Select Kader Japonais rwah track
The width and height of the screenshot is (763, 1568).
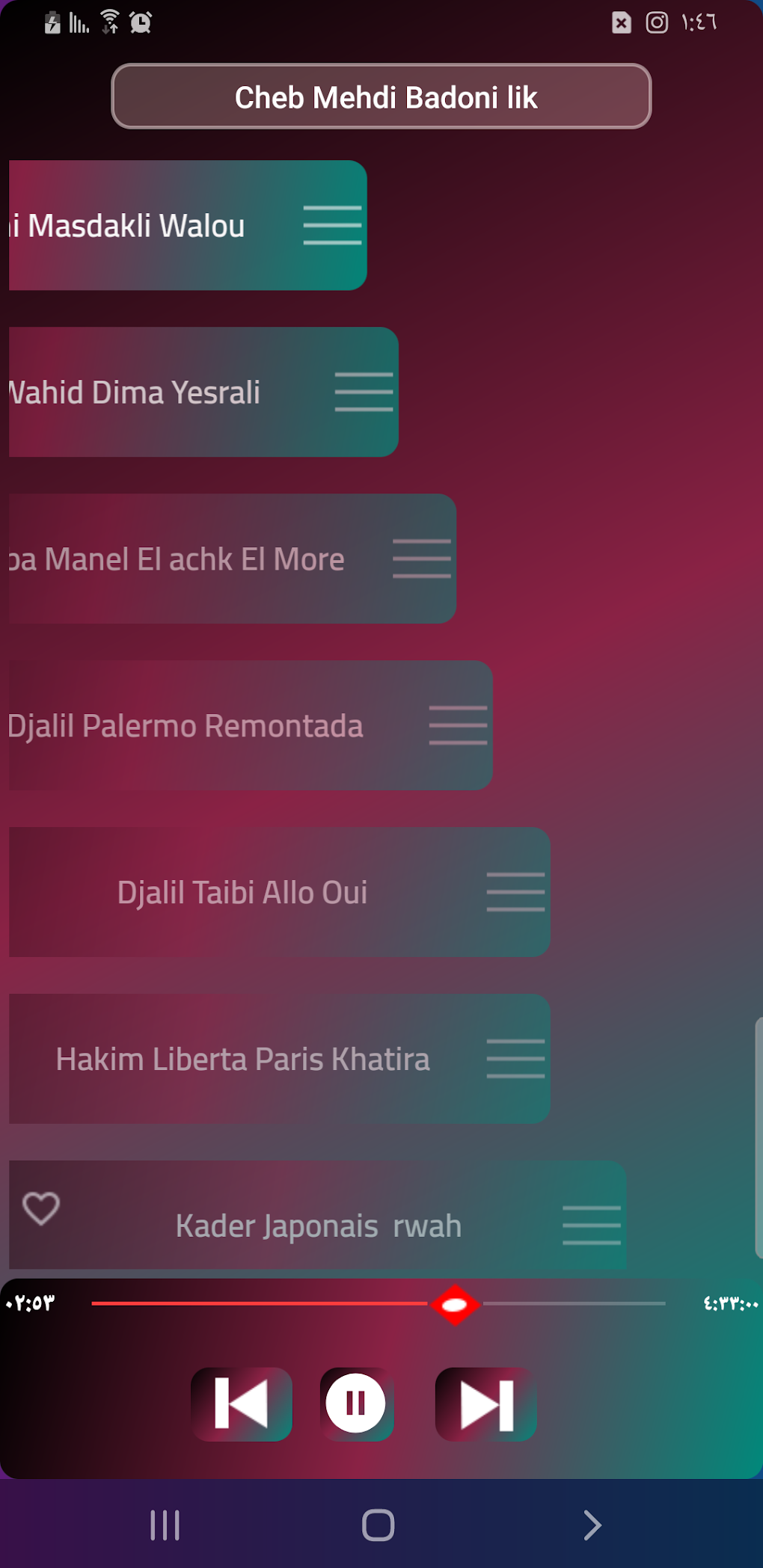(x=318, y=1226)
